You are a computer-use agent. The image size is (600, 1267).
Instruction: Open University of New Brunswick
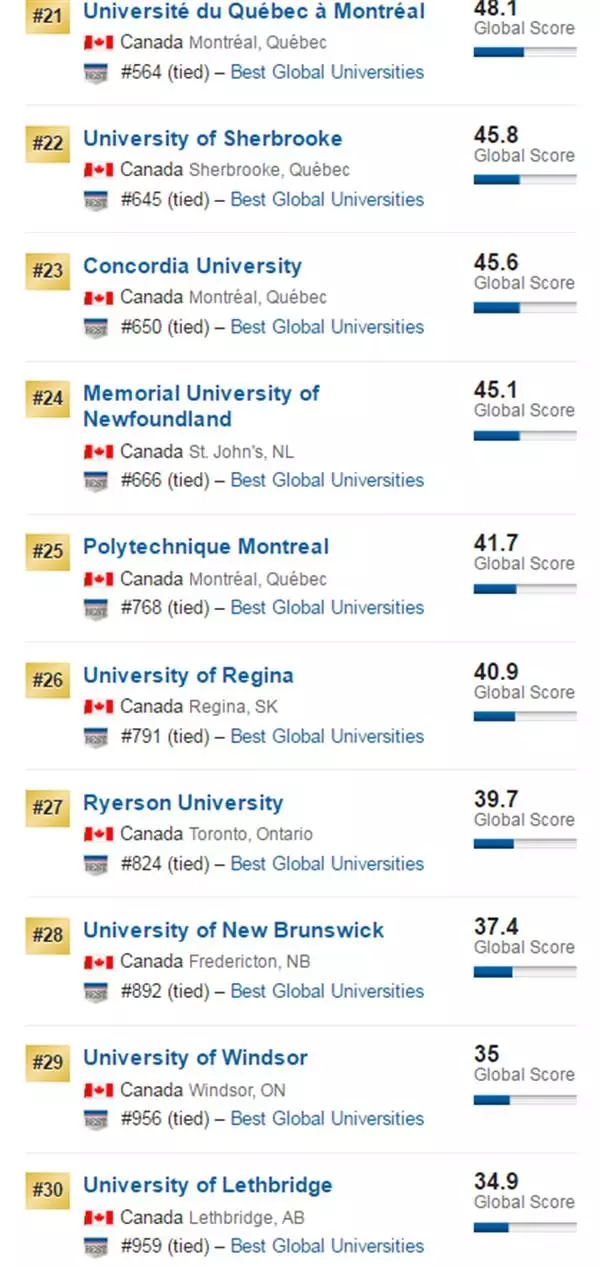(233, 931)
